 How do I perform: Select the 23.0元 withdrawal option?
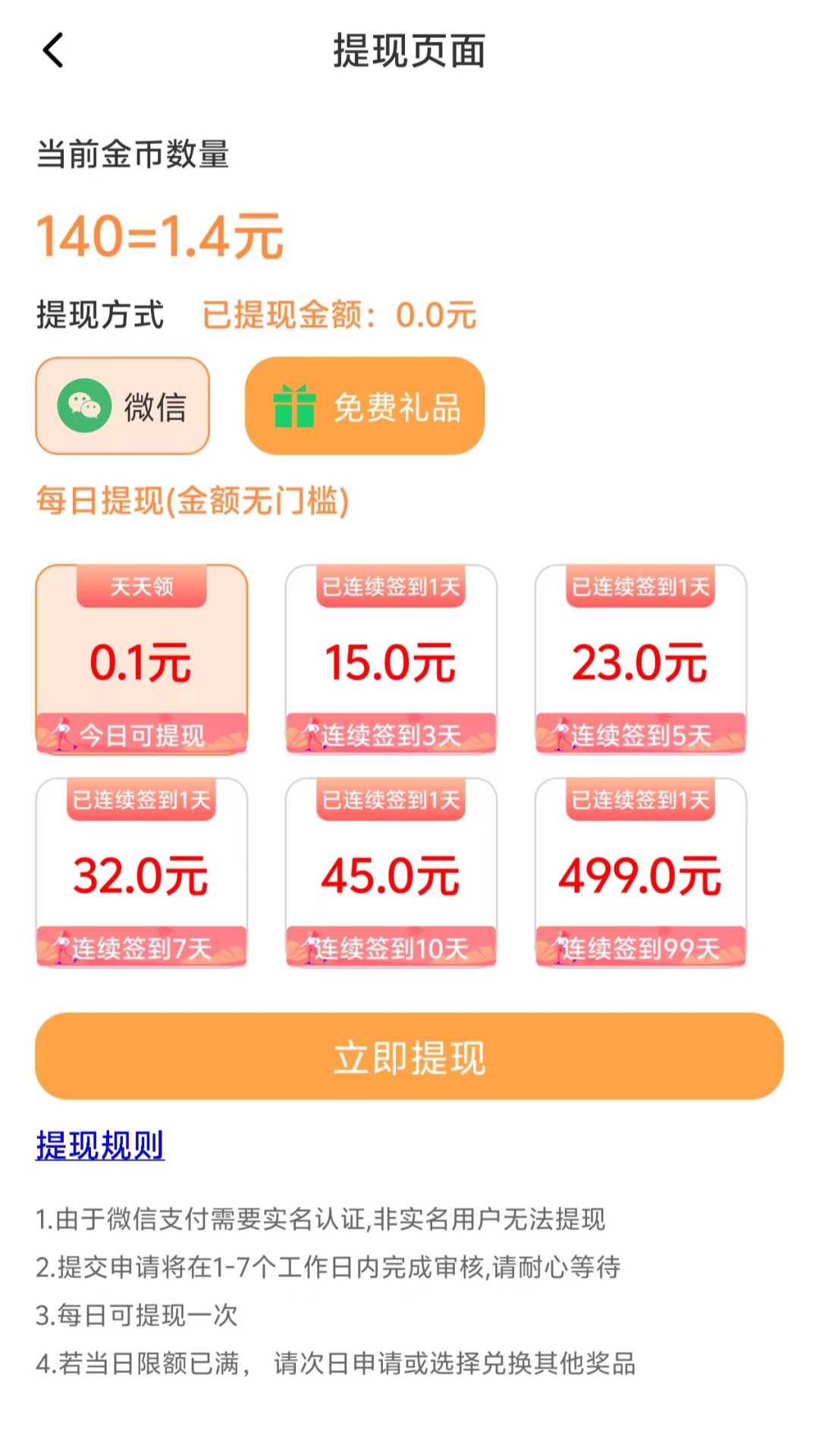[641, 660]
